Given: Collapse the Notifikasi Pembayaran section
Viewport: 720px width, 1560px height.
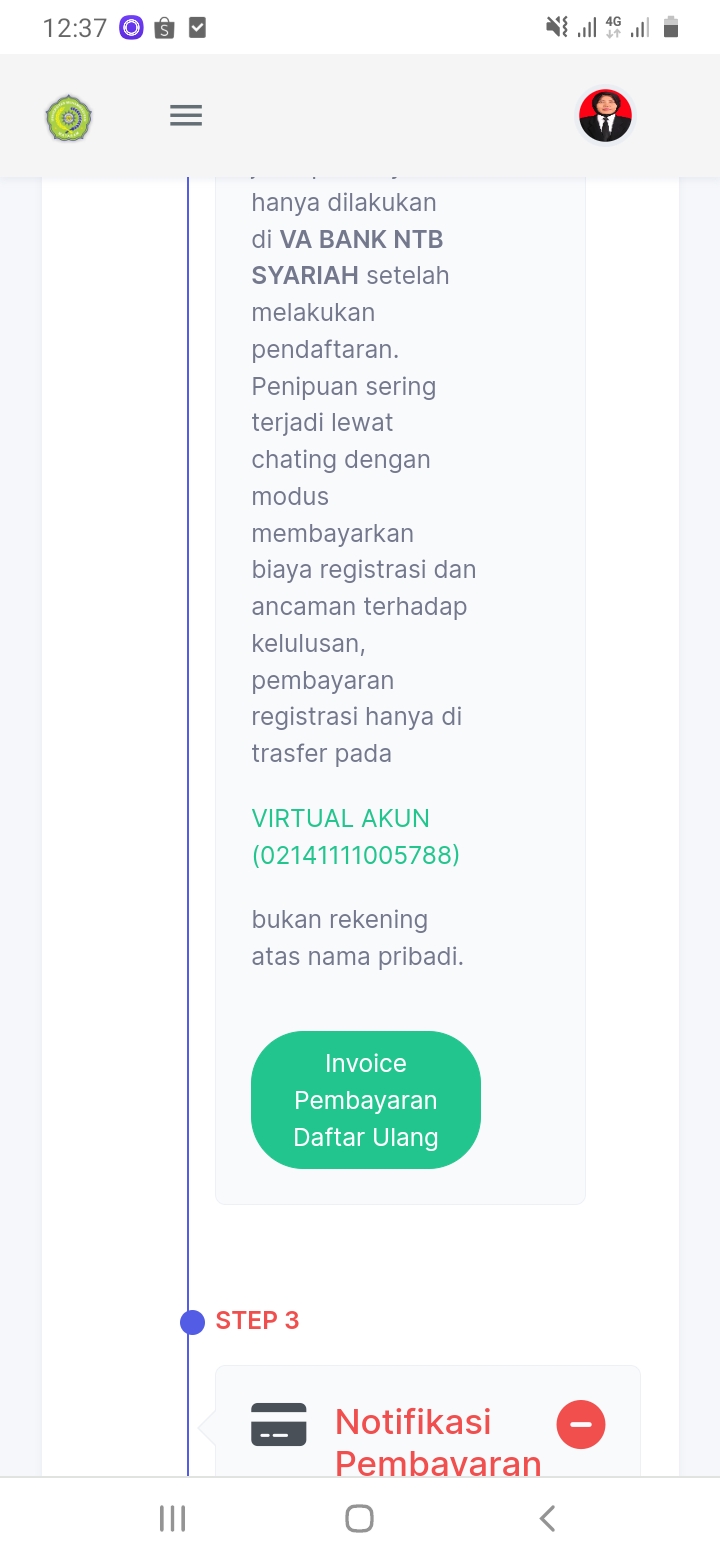Looking at the screenshot, I should pyautogui.click(x=581, y=1424).
